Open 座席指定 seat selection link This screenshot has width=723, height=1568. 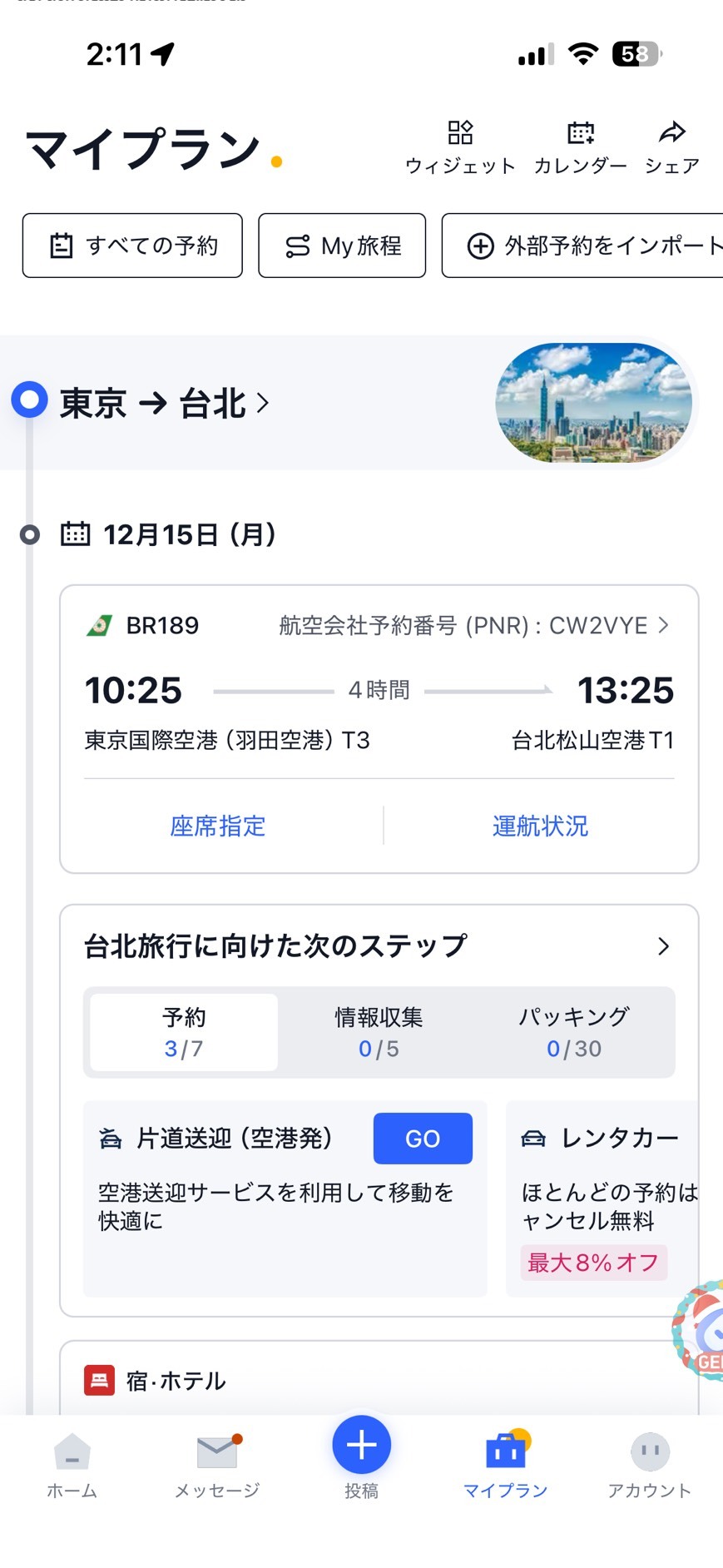pos(216,825)
